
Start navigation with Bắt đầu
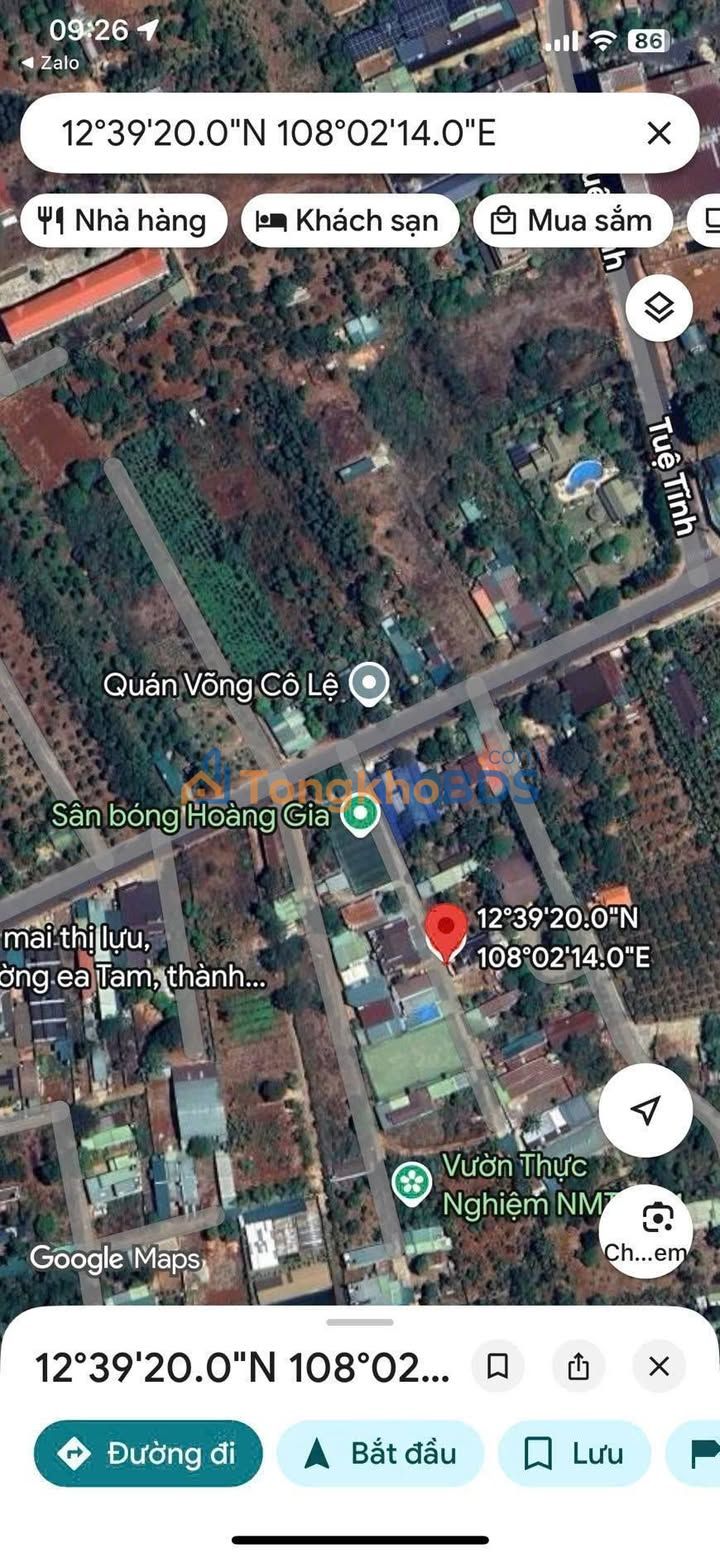pyautogui.click(x=380, y=1453)
